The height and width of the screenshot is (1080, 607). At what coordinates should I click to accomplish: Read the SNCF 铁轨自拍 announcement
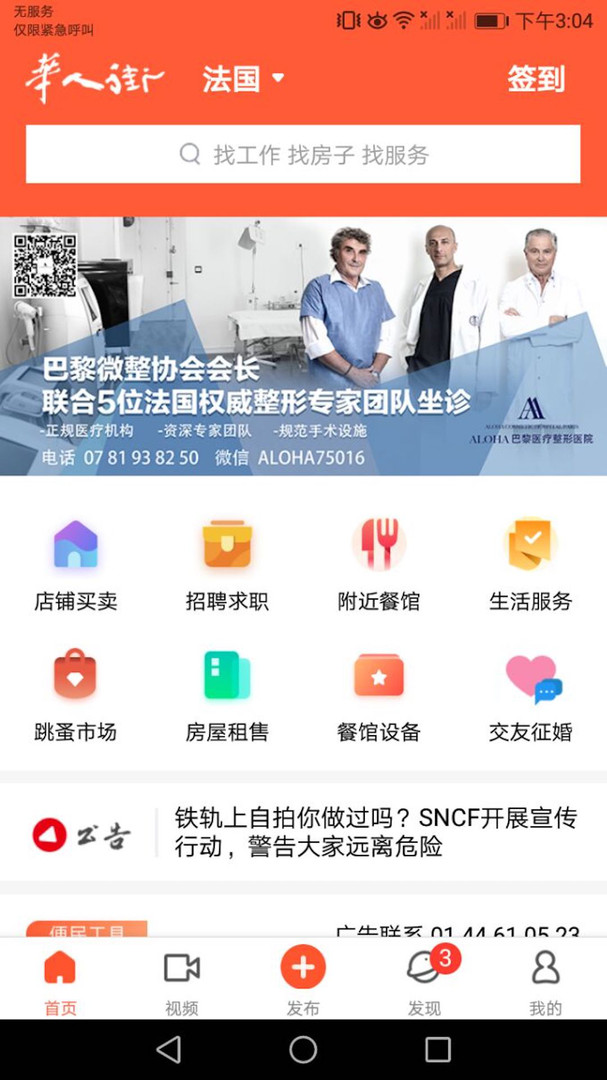click(375, 832)
